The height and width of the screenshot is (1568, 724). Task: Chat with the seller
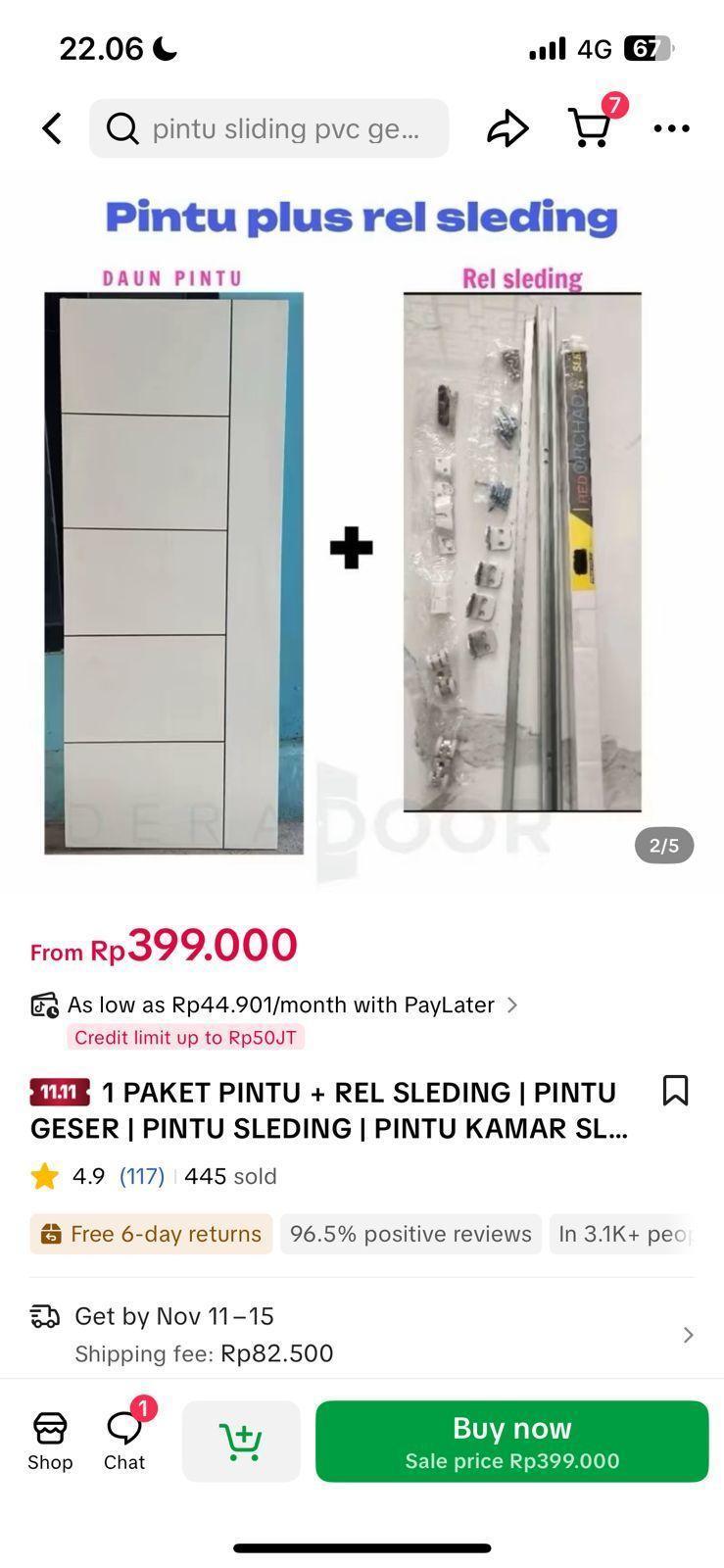(124, 1441)
